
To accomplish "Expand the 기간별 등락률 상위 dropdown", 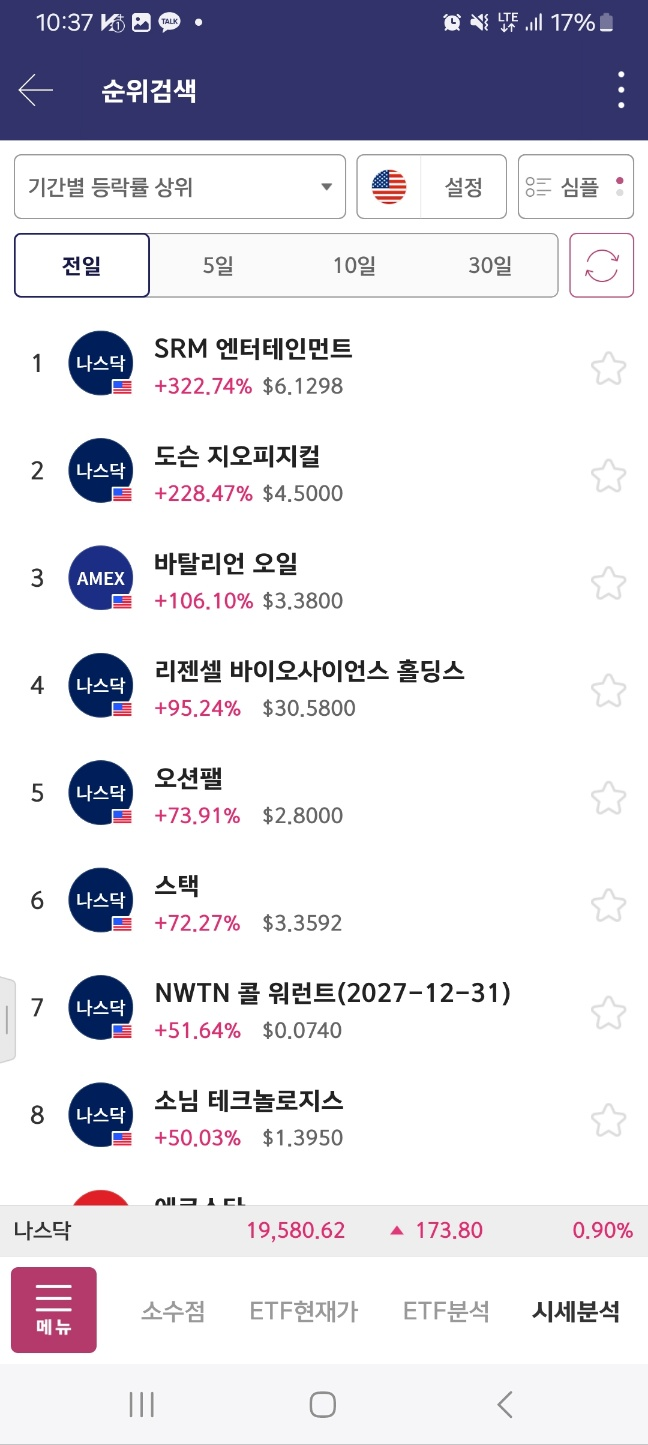I will [x=180, y=186].
